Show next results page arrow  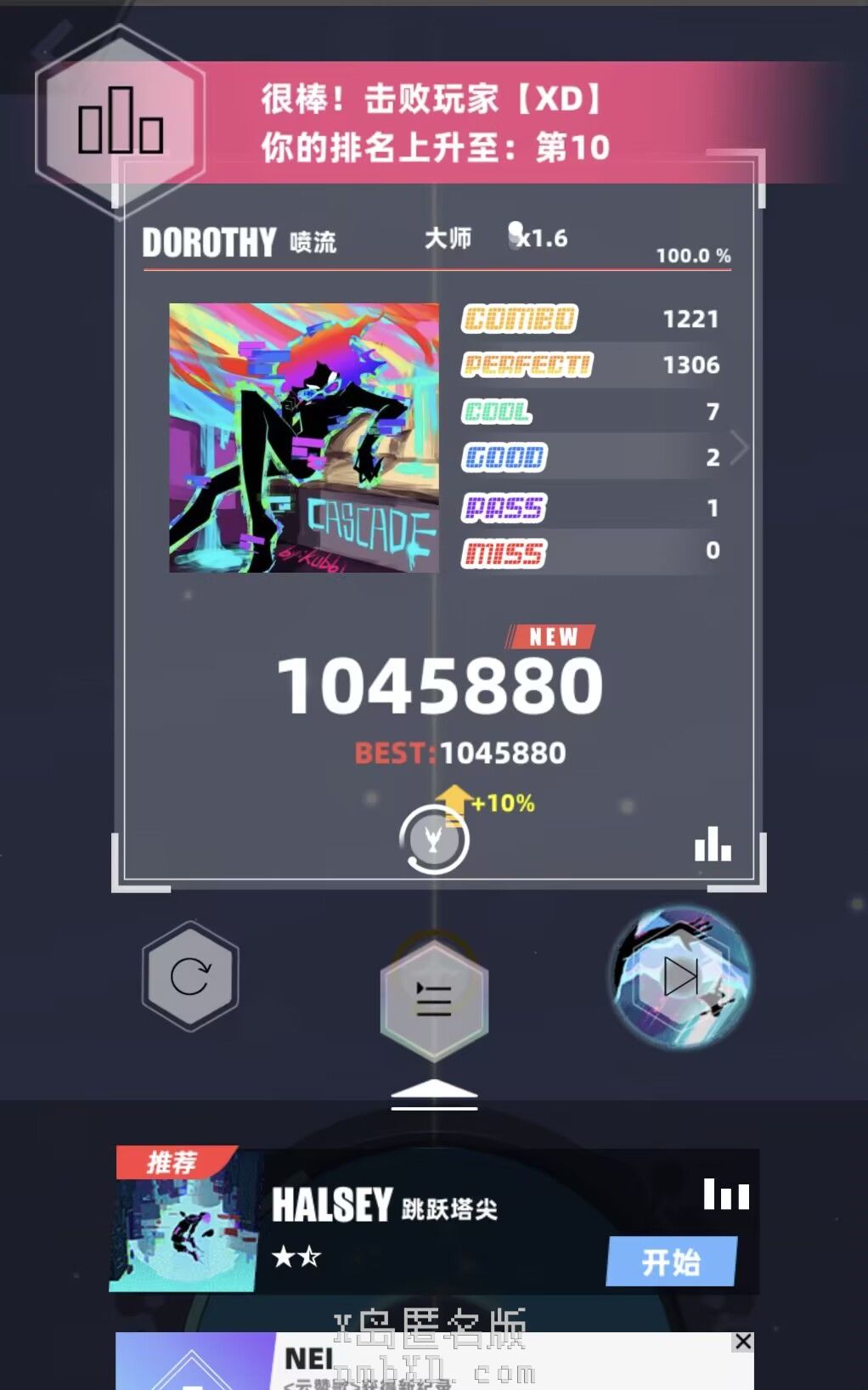point(739,447)
